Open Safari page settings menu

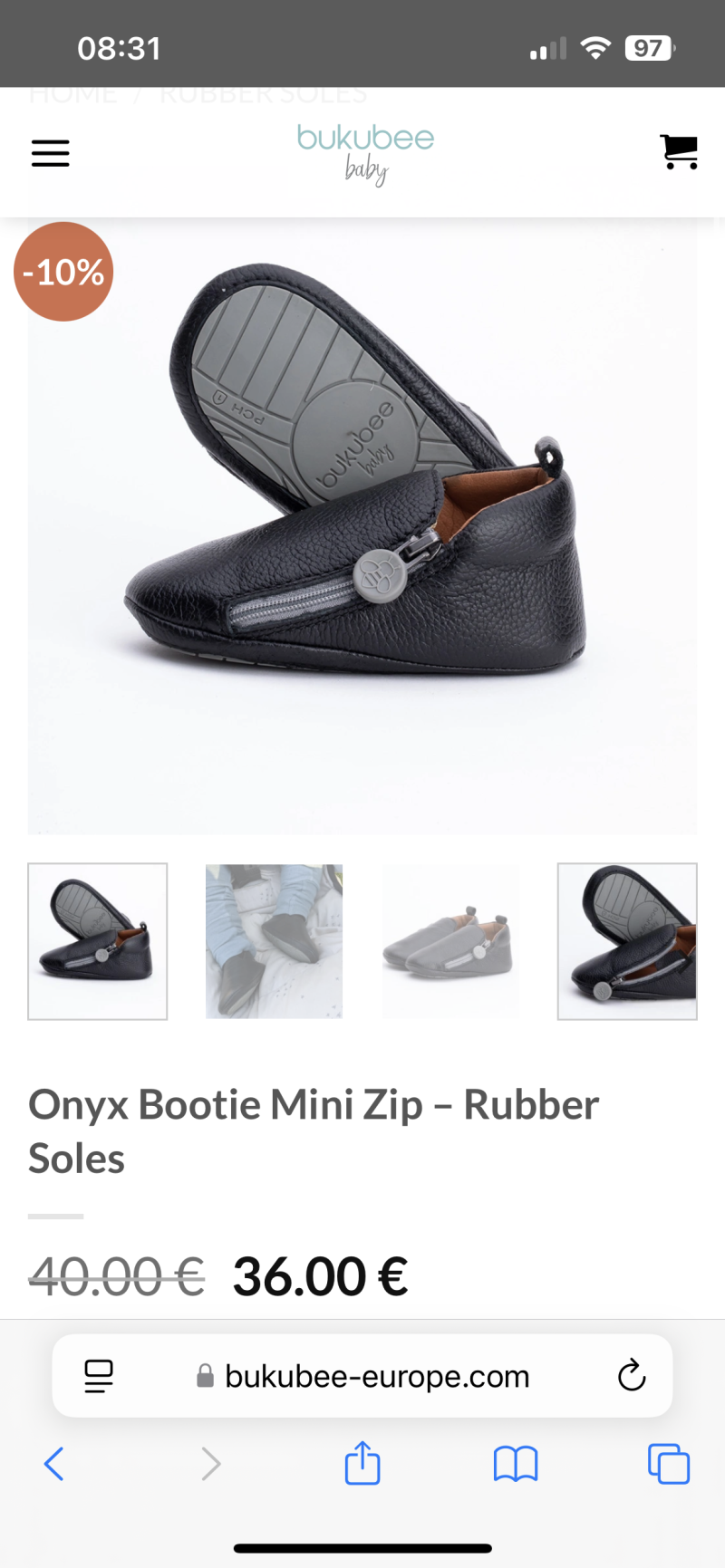tap(99, 1376)
